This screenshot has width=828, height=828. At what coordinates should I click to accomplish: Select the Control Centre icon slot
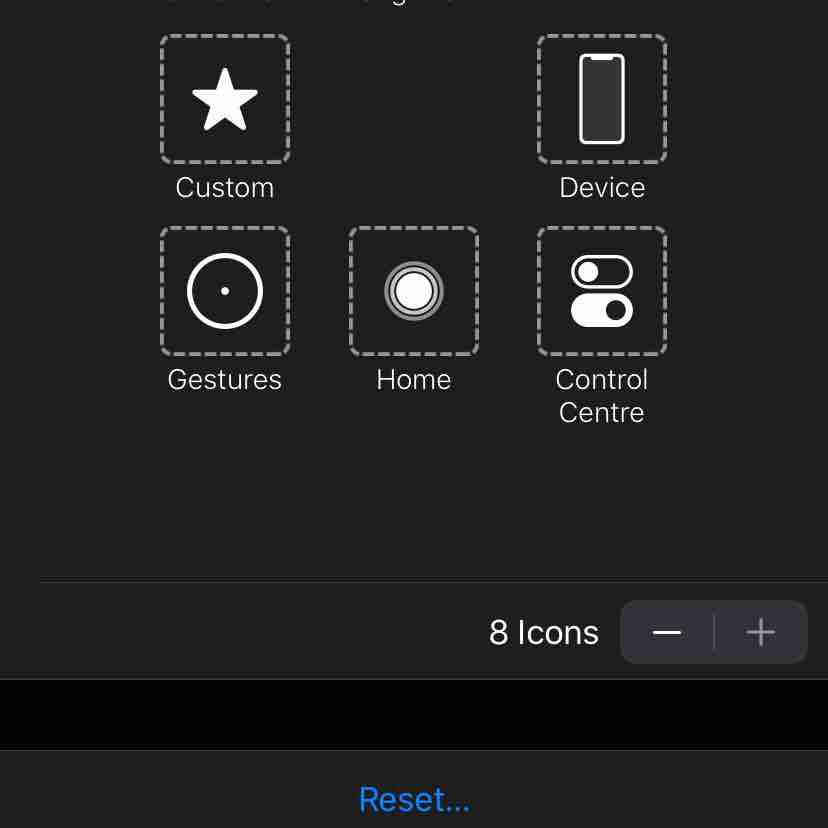602,291
